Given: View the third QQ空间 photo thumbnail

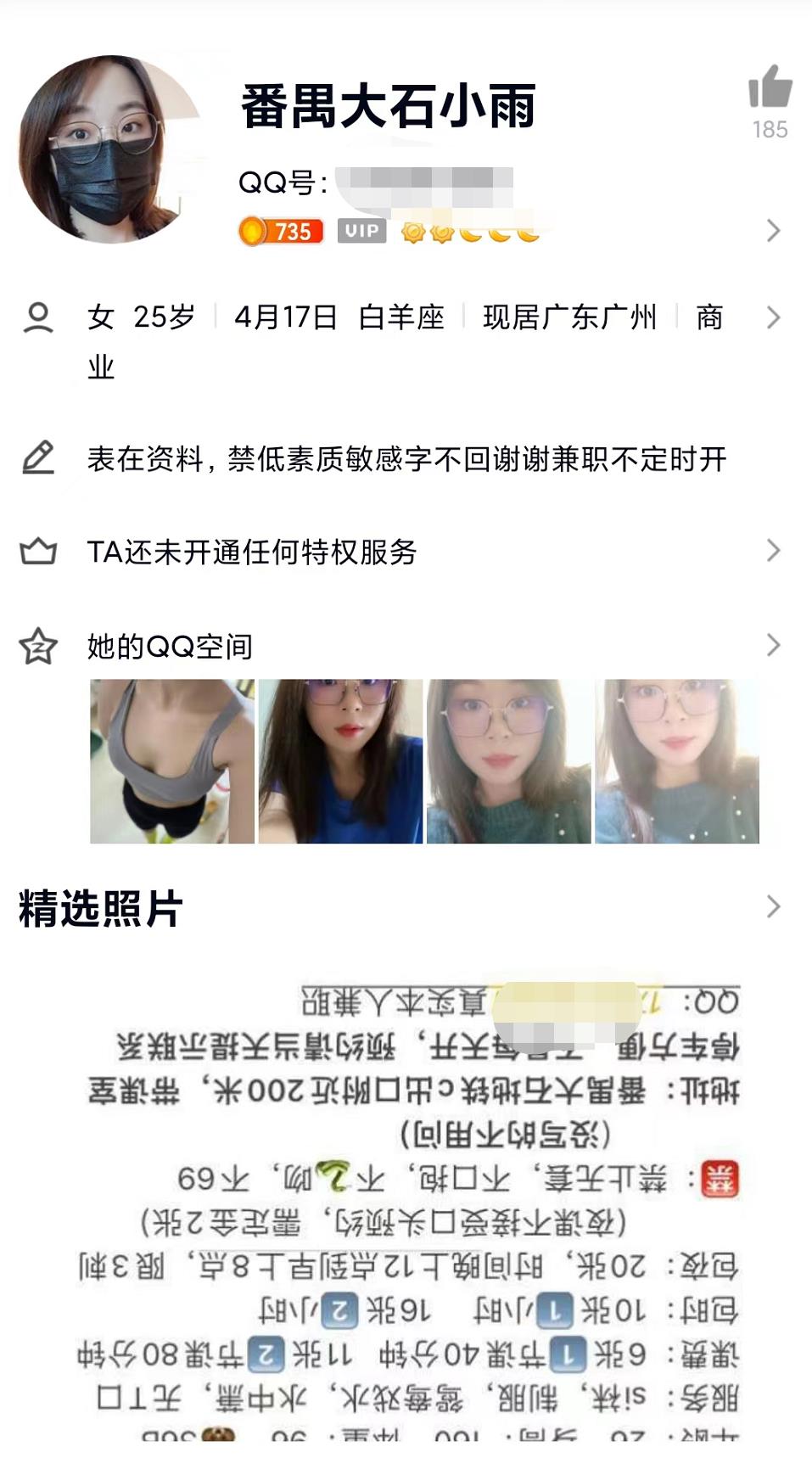Looking at the screenshot, I should point(508,761).
